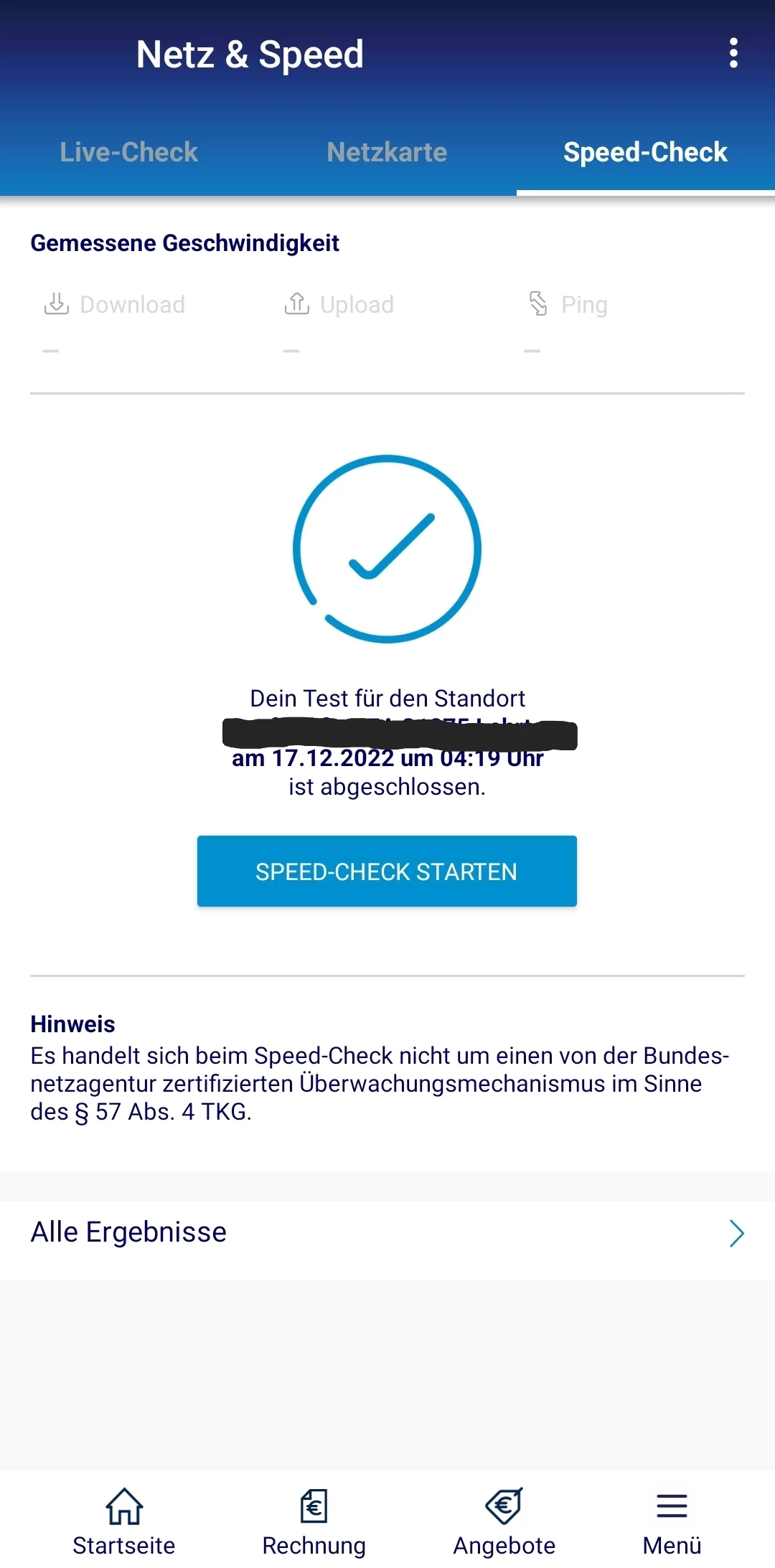Open Alle Ergebnisse results list
The image size is (775, 1568).
[x=387, y=1233]
